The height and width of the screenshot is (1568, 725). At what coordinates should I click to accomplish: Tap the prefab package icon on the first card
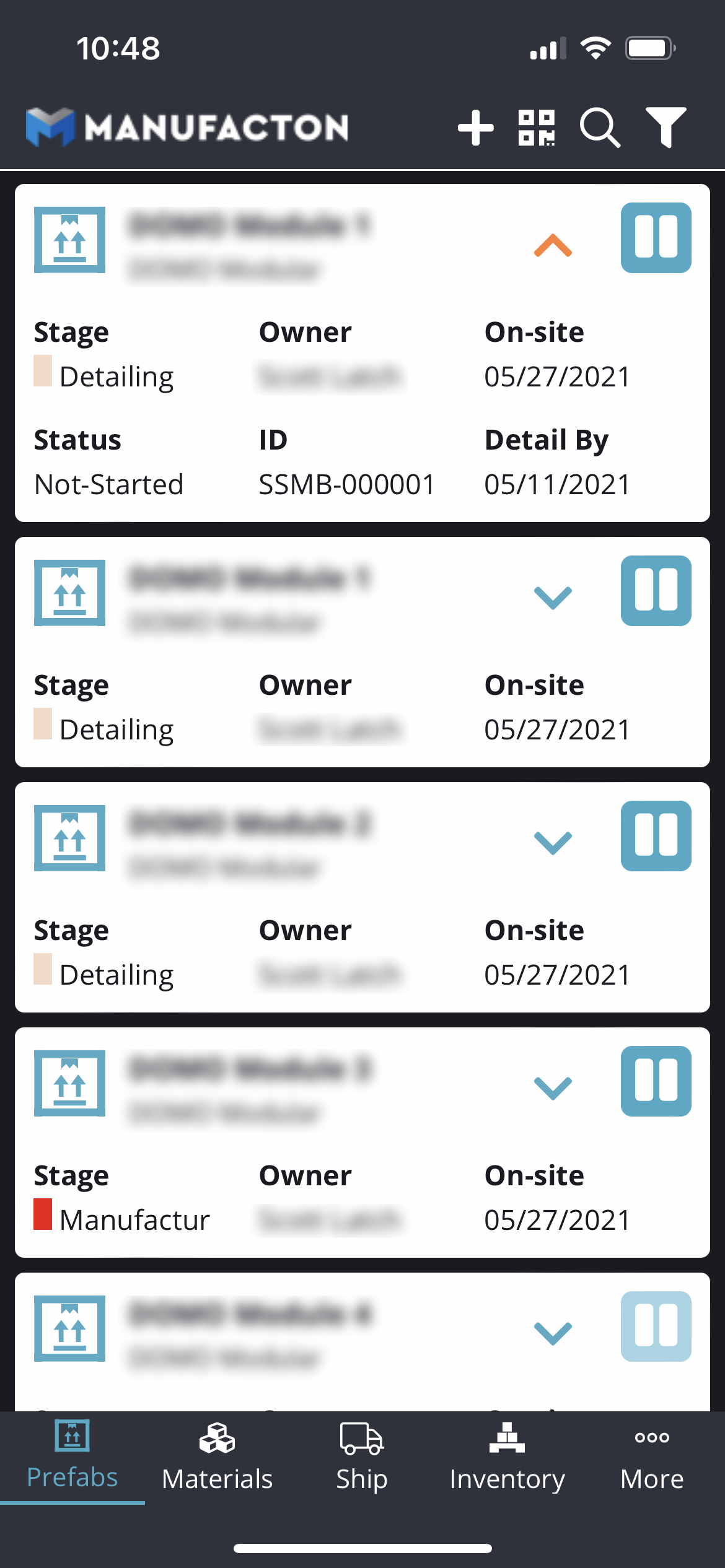(x=69, y=240)
